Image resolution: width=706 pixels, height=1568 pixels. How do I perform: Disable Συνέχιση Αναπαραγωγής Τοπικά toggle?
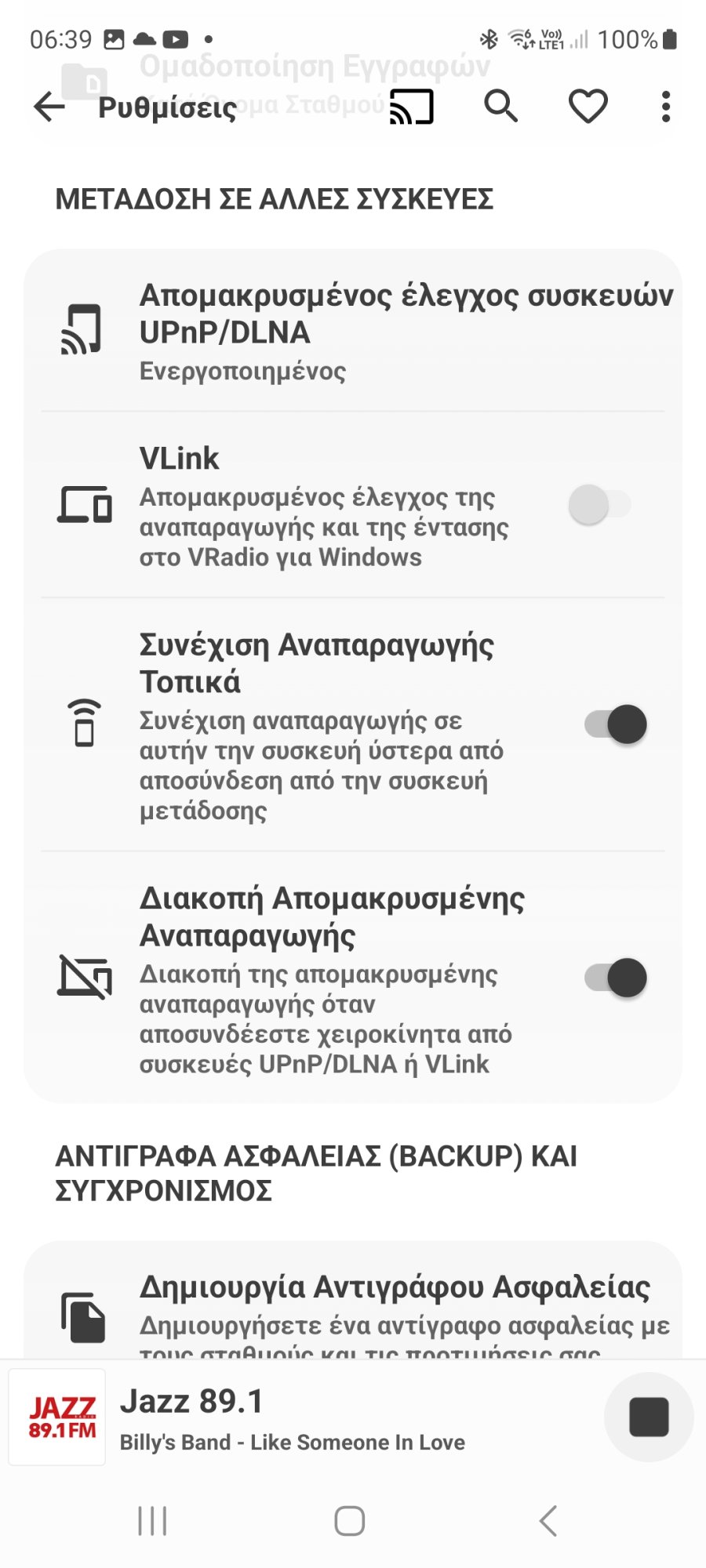(x=616, y=723)
